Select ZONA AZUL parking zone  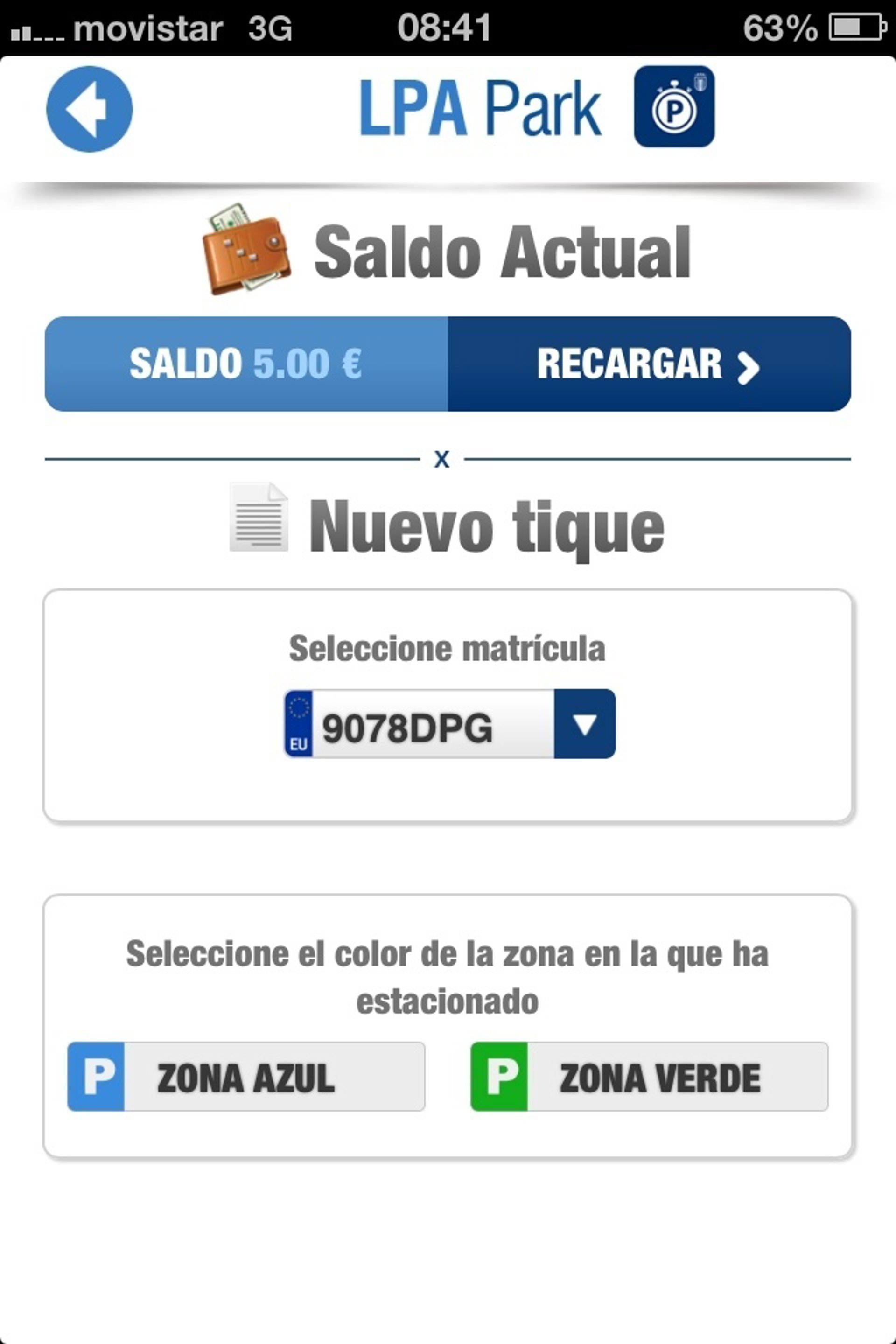point(246,1077)
